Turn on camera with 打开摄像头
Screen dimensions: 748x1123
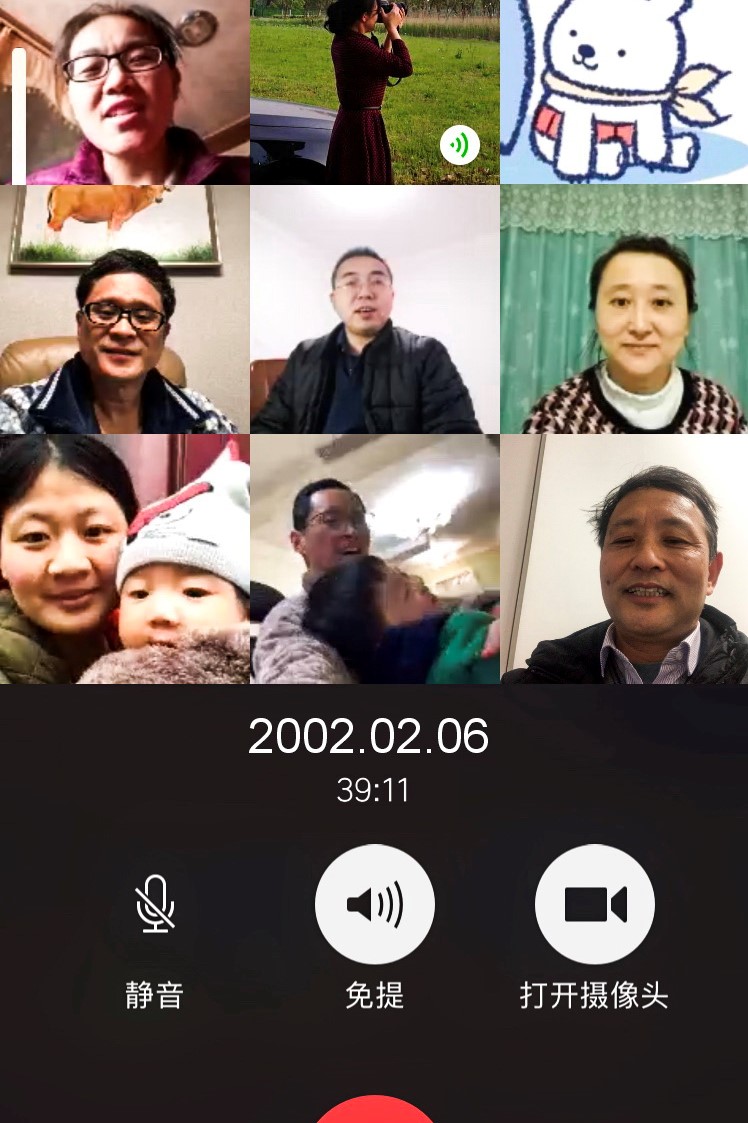point(595,904)
